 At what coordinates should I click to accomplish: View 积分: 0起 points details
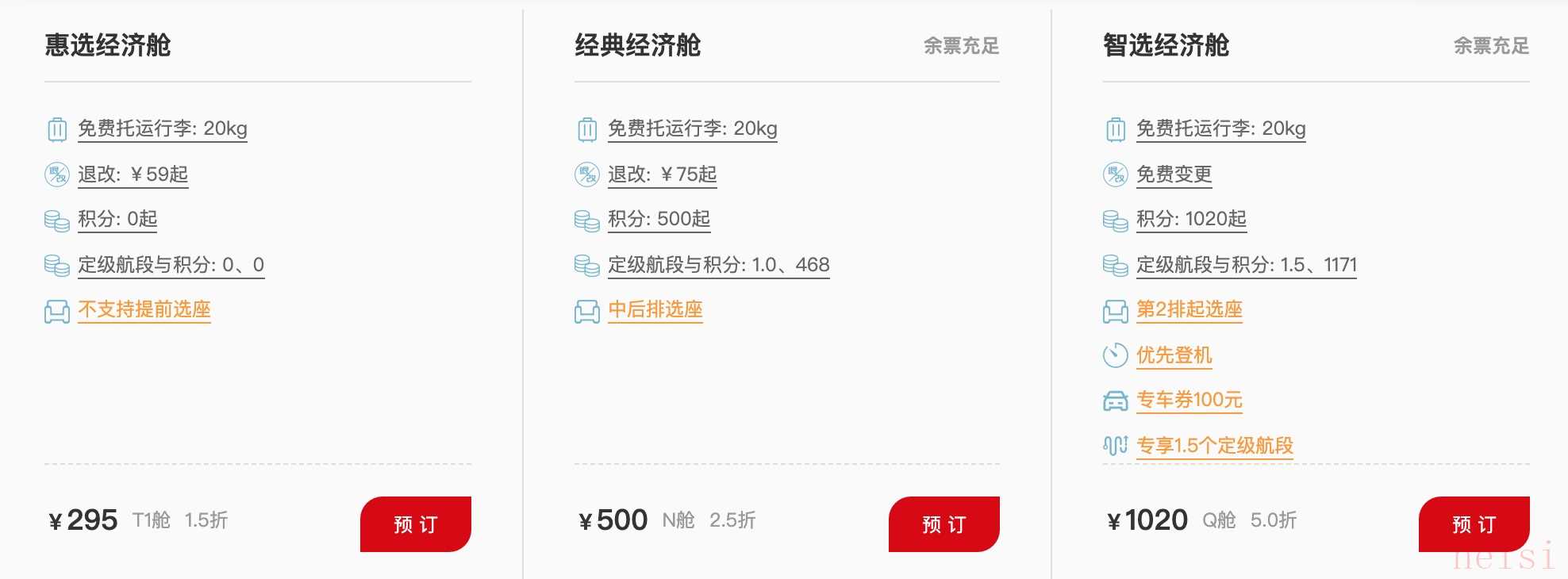117,219
